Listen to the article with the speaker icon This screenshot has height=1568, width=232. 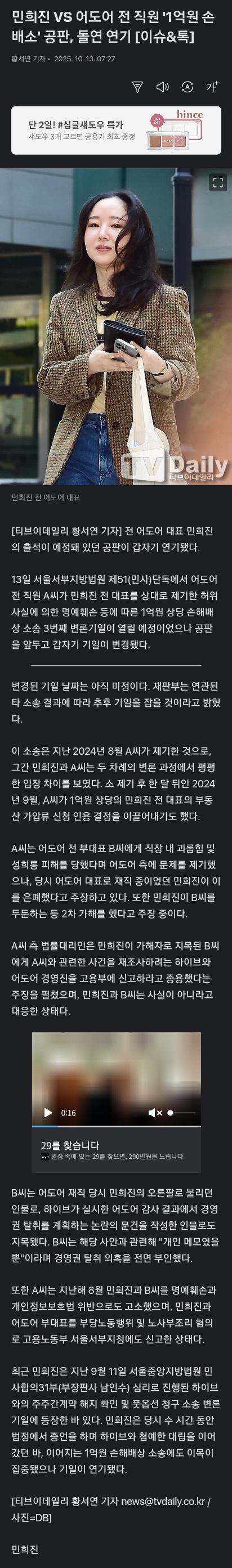tap(163, 87)
